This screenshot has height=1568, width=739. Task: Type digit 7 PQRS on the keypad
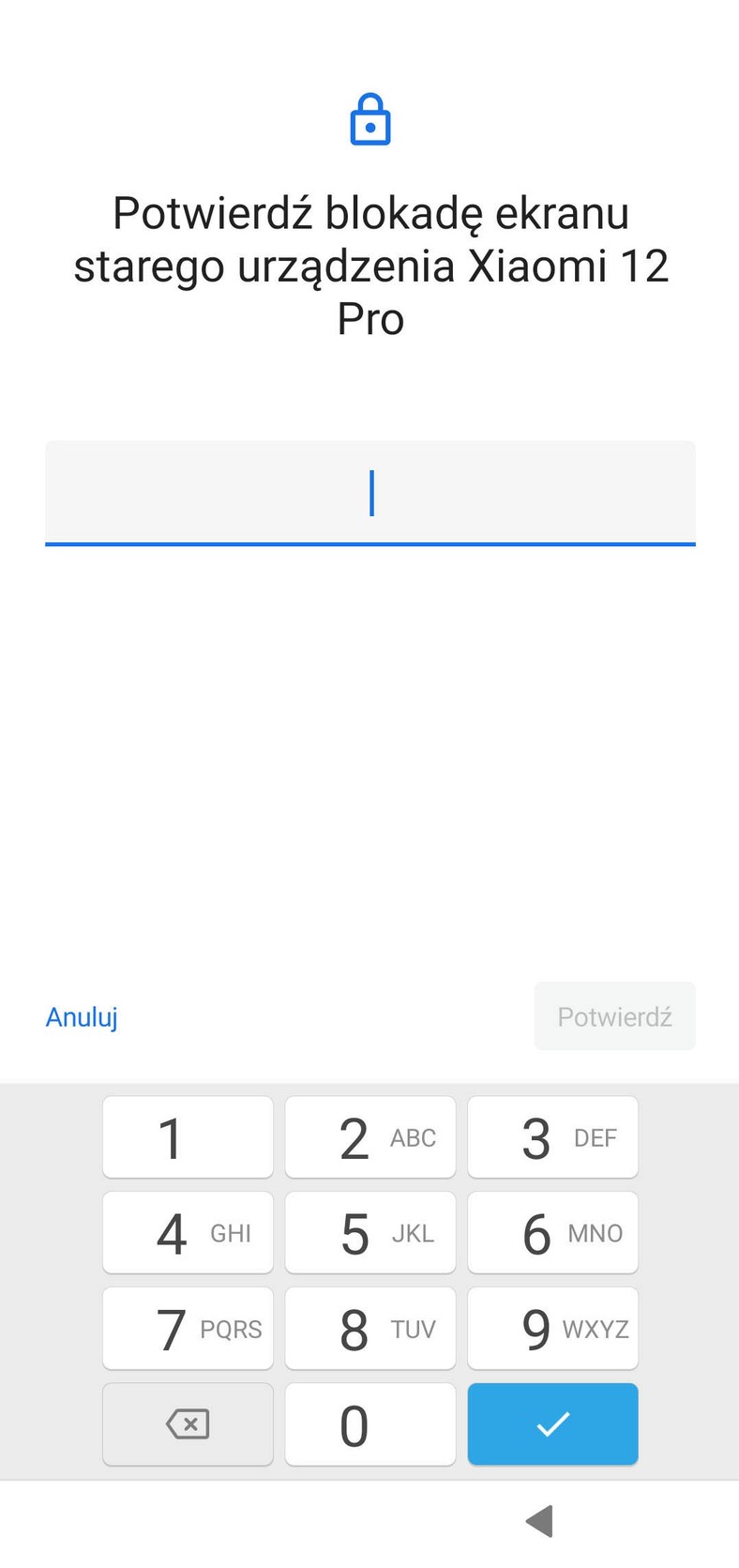[188, 1329]
